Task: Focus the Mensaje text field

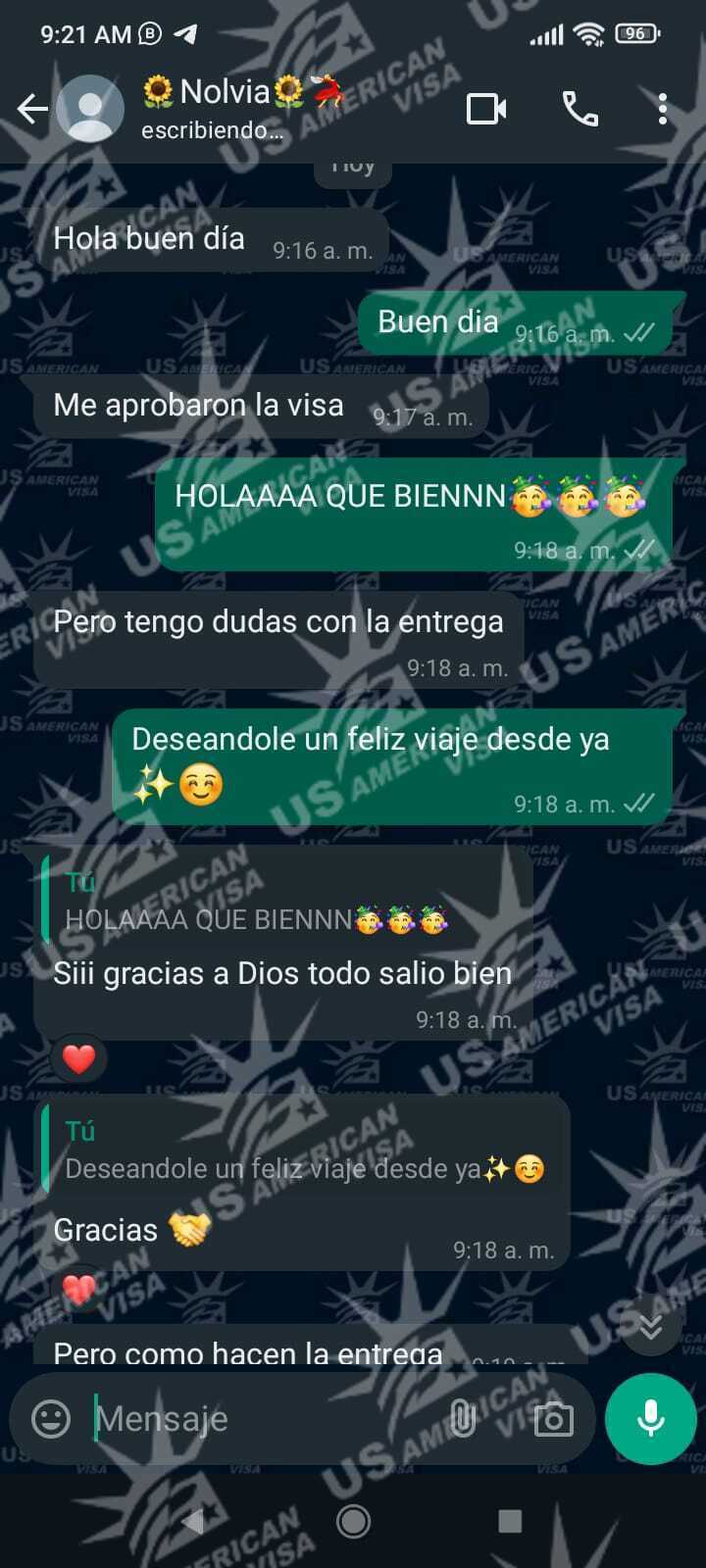Action: tap(265, 1418)
